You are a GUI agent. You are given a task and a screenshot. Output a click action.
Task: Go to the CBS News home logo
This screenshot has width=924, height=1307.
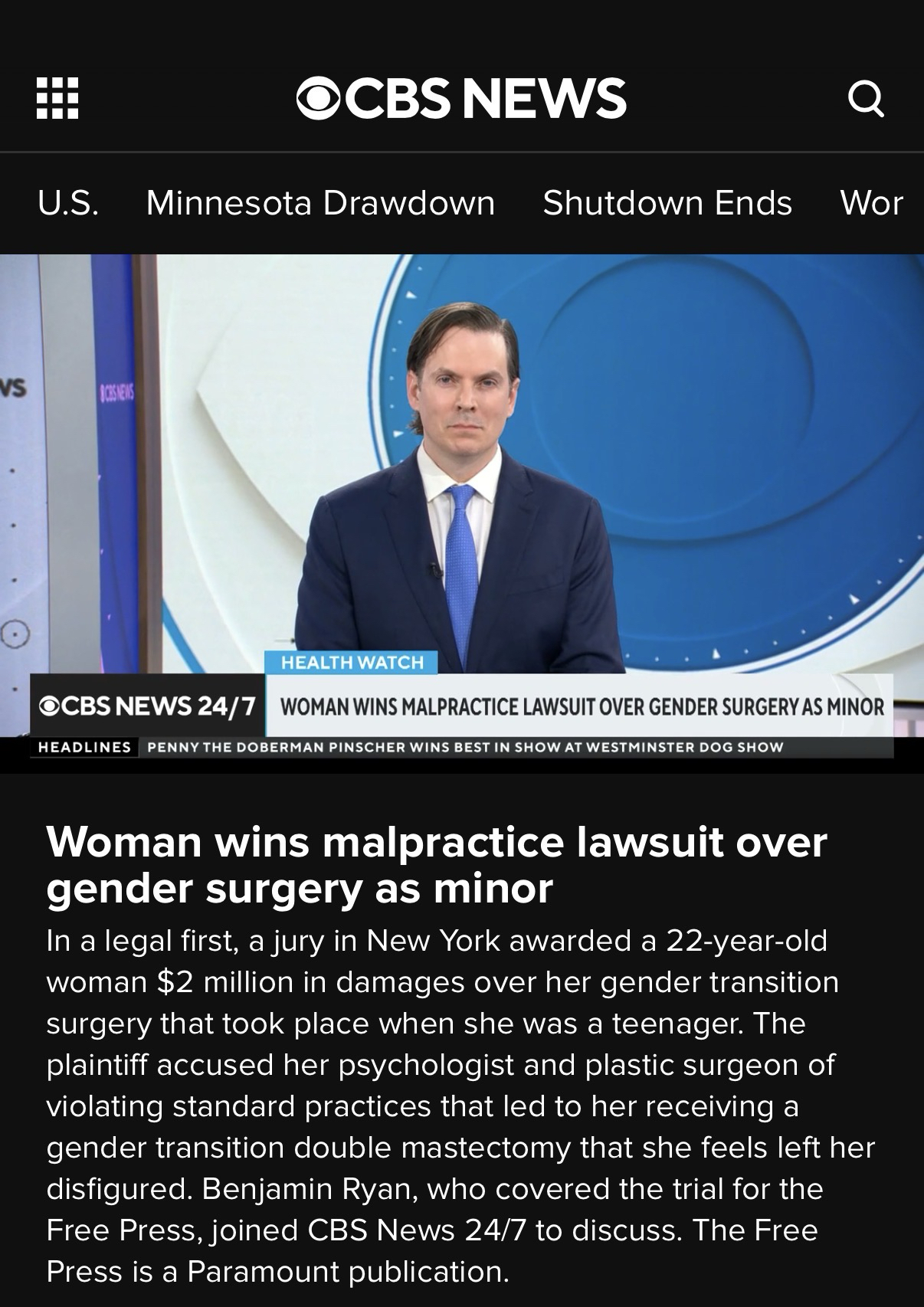(461, 99)
